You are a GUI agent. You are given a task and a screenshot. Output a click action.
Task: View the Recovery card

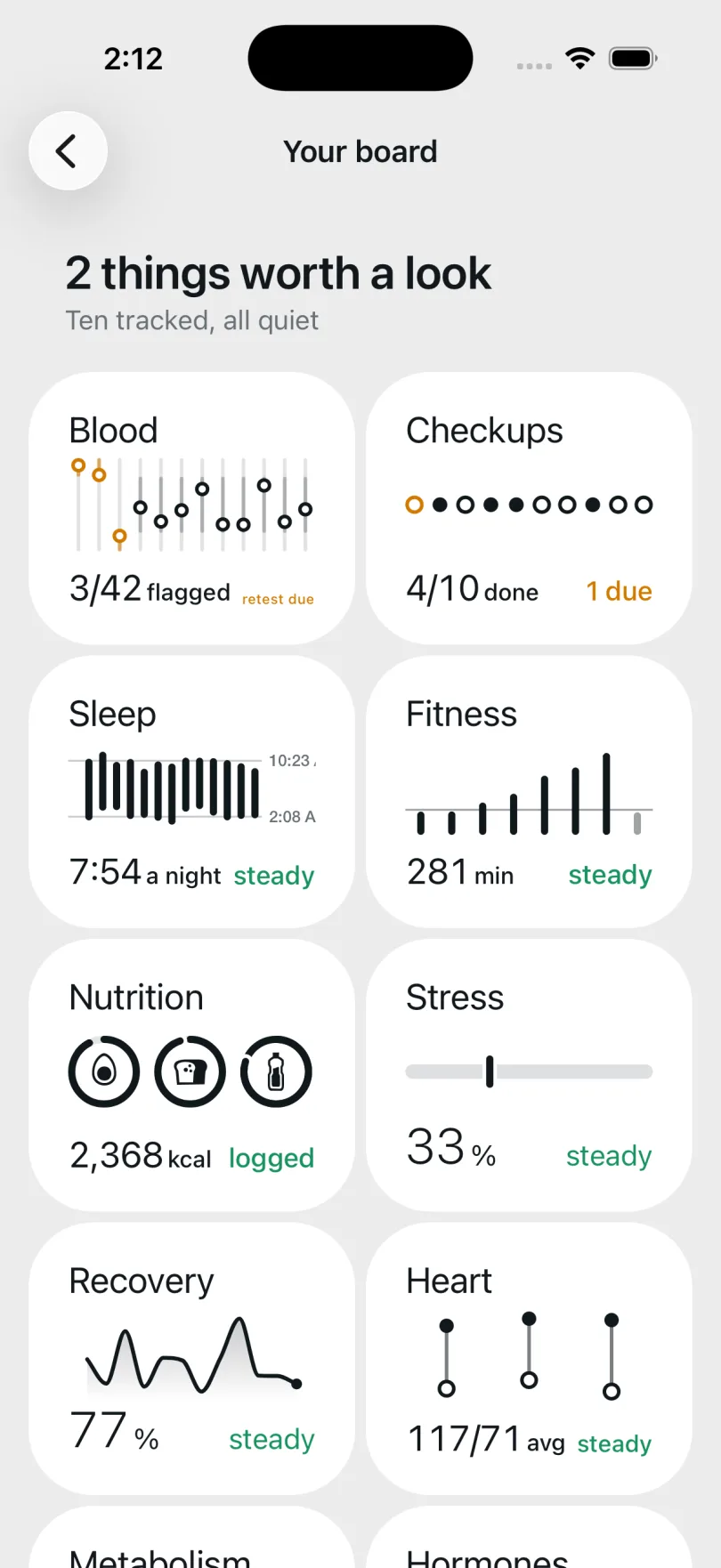click(191, 1359)
